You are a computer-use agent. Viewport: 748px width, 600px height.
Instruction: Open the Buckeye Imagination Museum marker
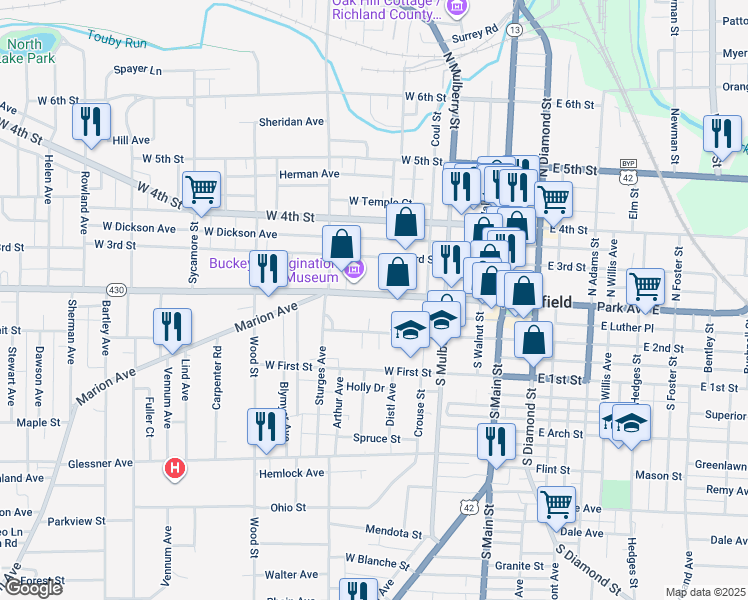point(354,269)
